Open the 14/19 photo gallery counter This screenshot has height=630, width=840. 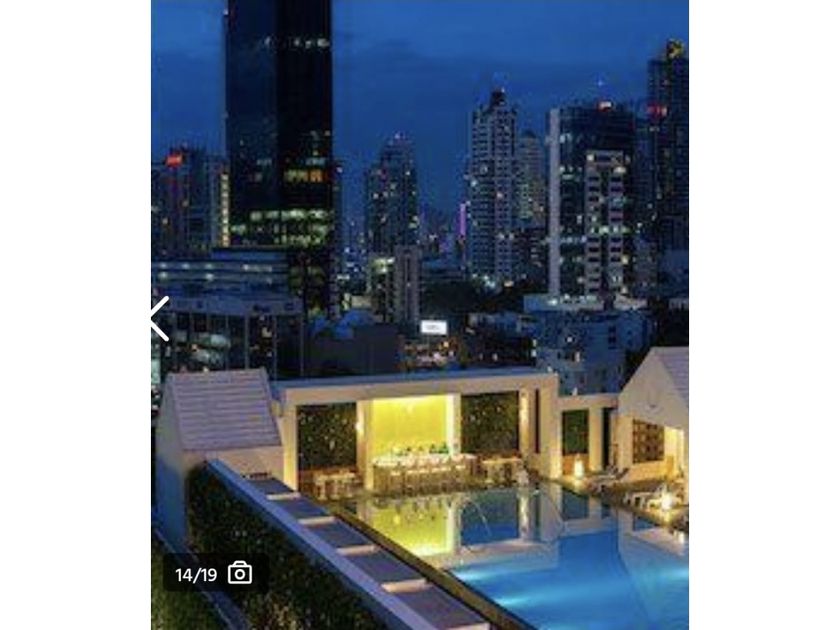213,573
